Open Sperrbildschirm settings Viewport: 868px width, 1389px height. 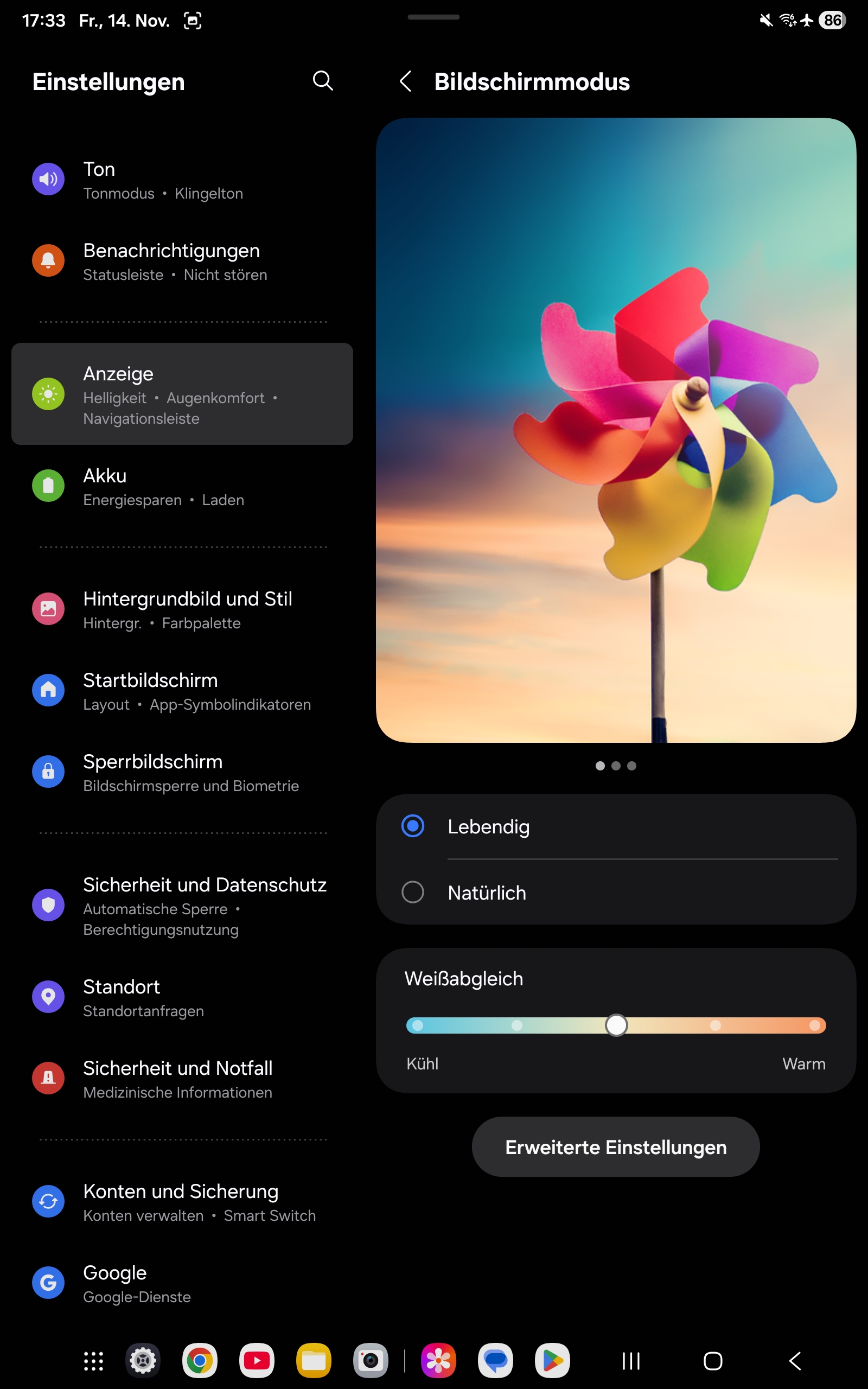point(172,773)
